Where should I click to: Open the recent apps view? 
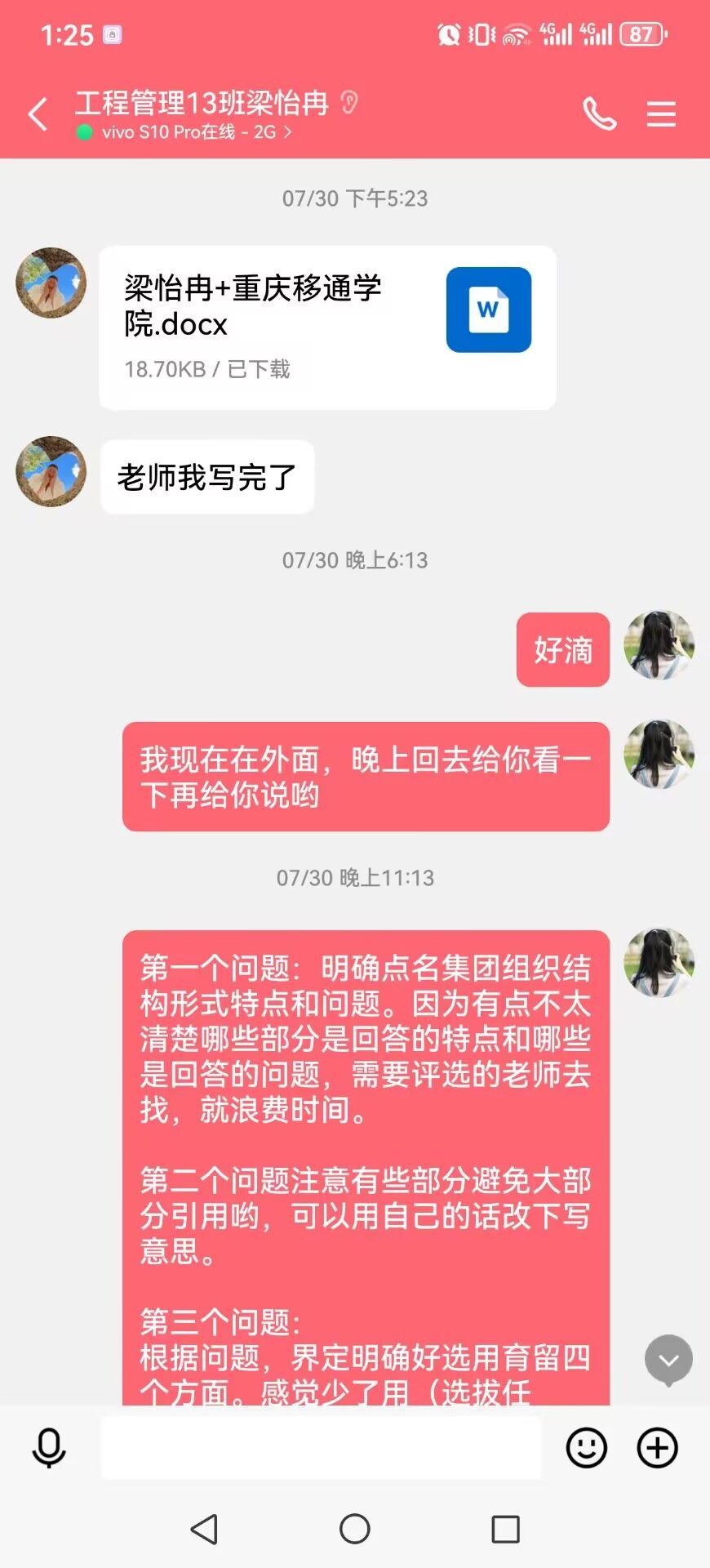point(505,1529)
